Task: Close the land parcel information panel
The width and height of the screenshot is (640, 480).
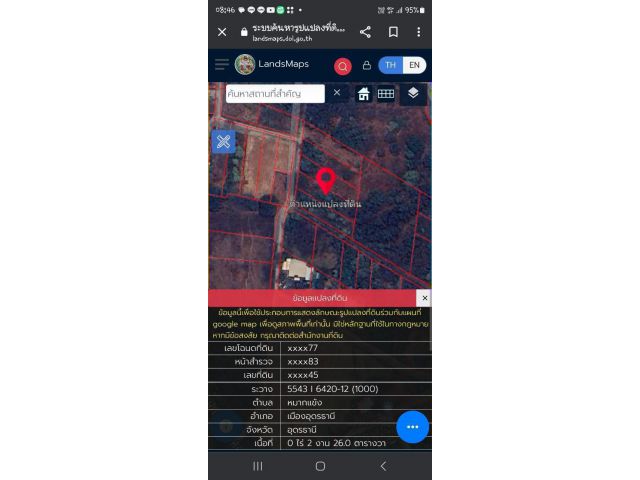Action: coord(424,298)
